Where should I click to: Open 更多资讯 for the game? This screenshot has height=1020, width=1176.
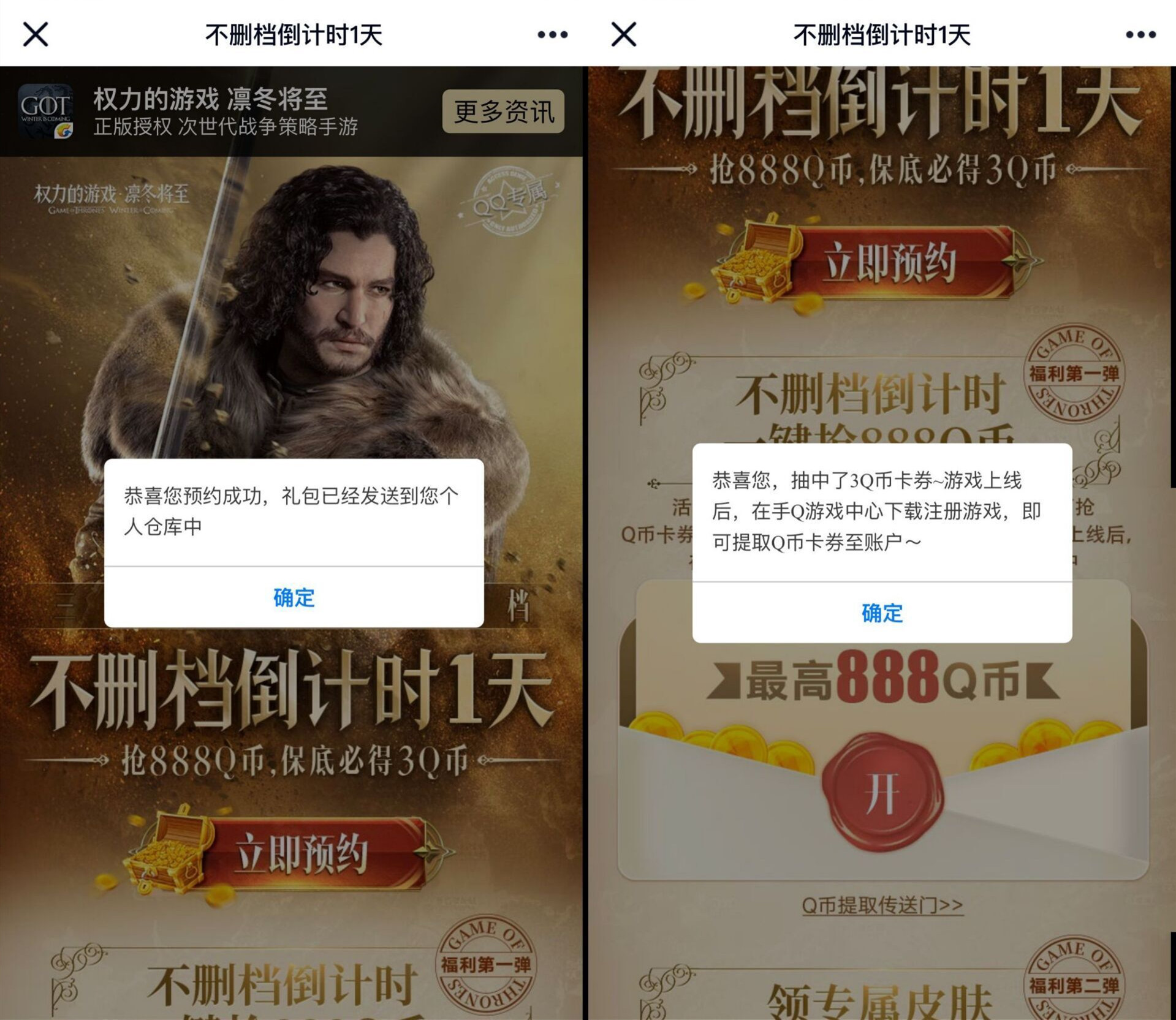pos(503,111)
